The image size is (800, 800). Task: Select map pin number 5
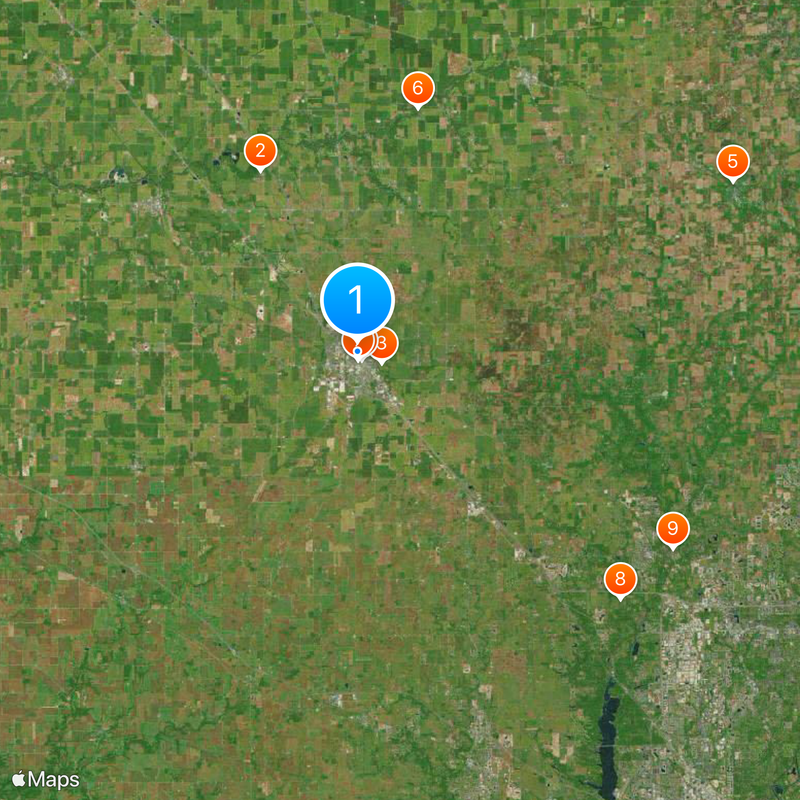(x=733, y=161)
